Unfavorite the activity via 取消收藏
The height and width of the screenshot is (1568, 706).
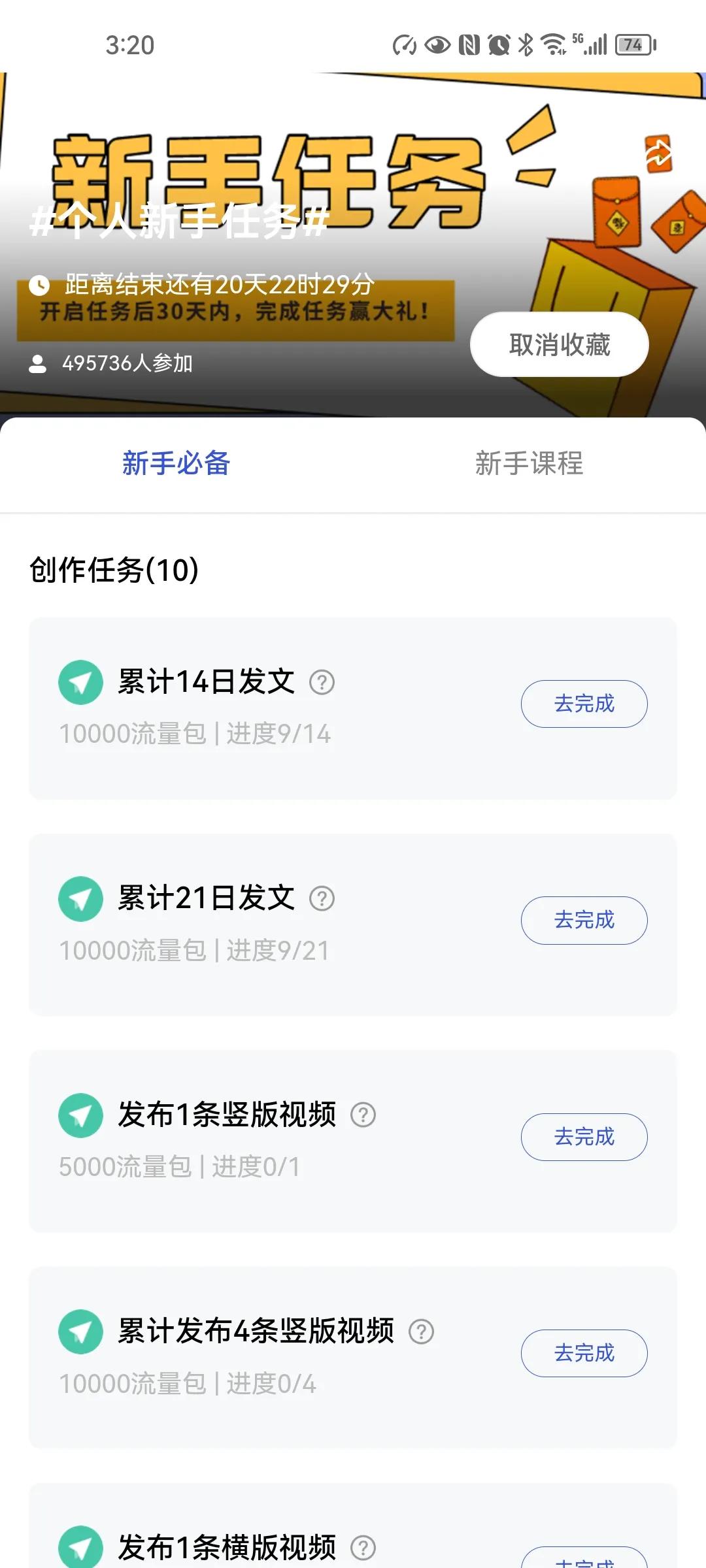pos(560,344)
